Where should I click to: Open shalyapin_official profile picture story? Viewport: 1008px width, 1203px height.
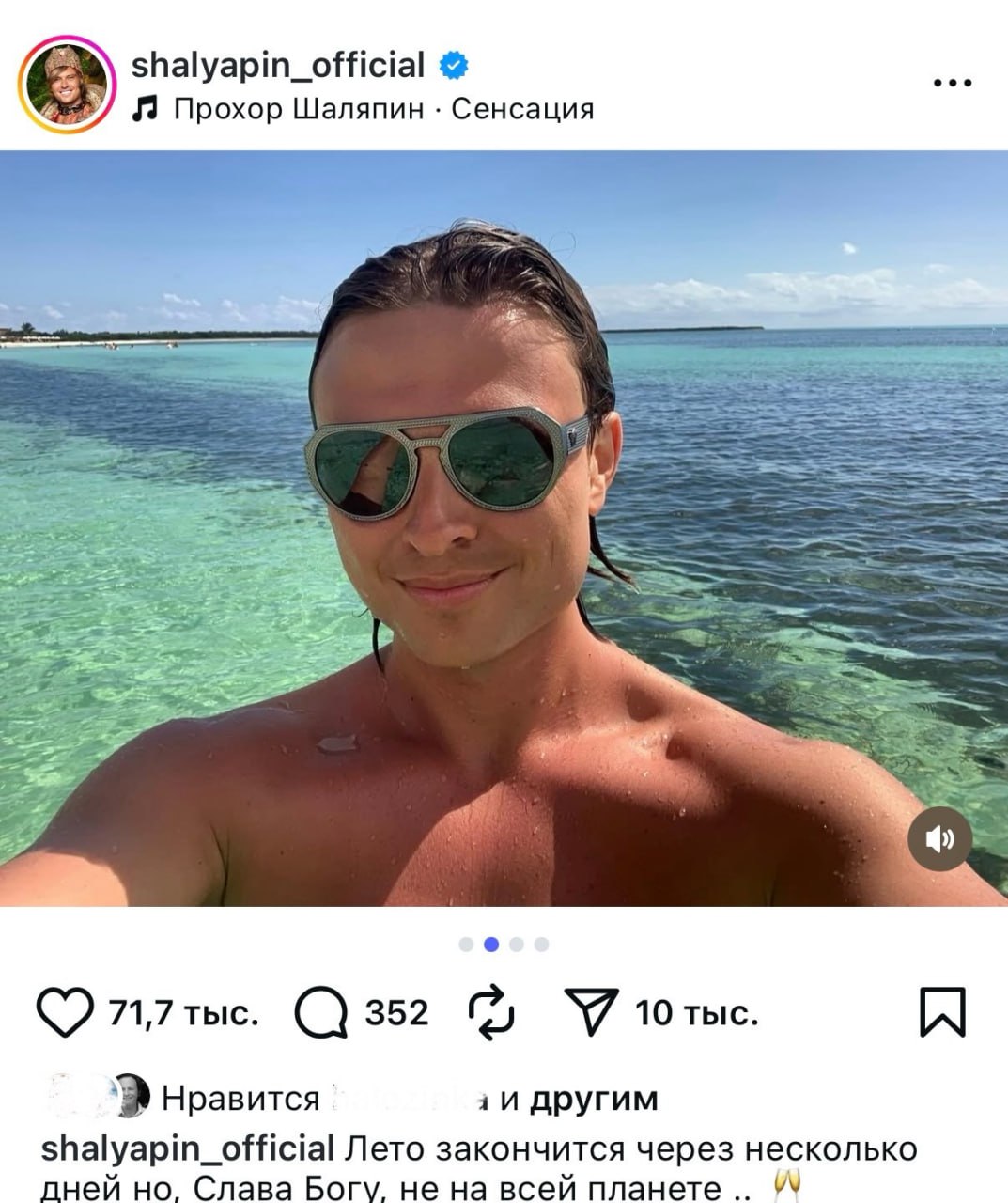[67, 86]
